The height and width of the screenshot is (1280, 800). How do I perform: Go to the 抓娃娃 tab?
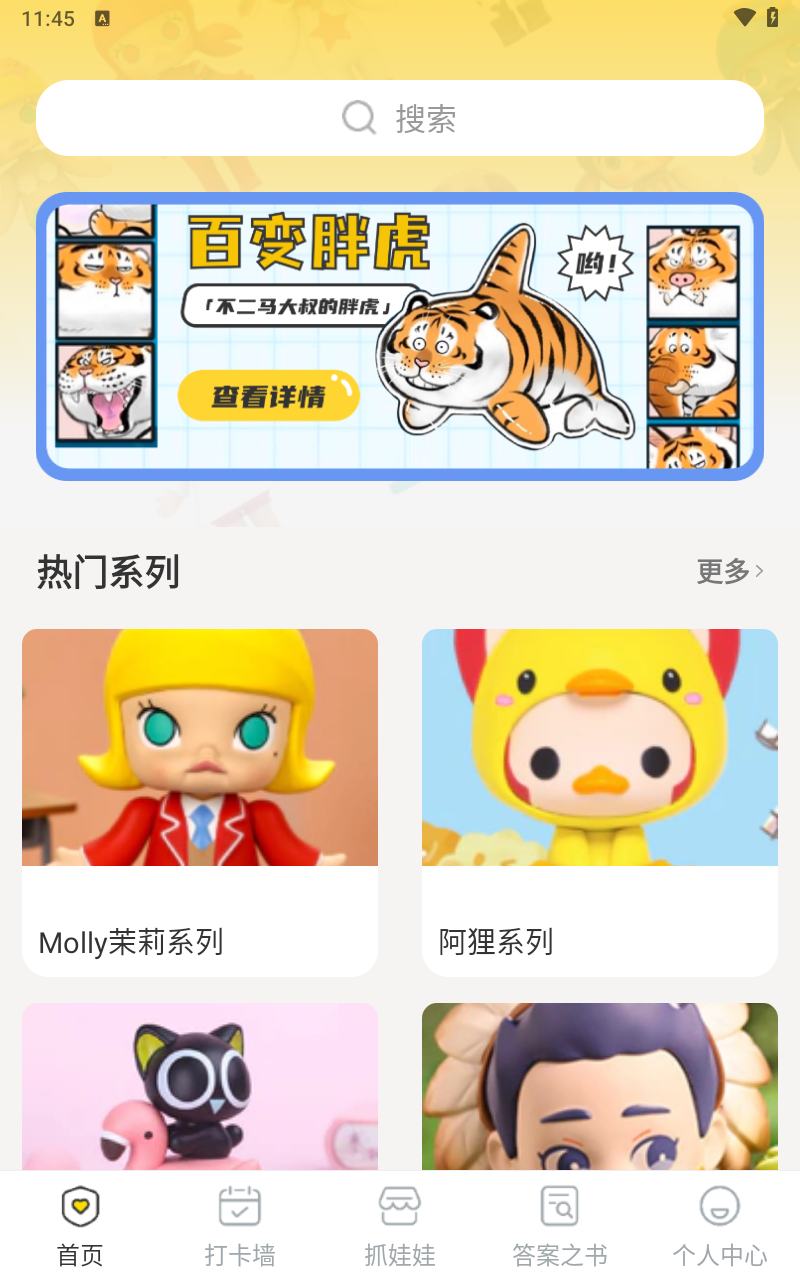point(400,1225)
